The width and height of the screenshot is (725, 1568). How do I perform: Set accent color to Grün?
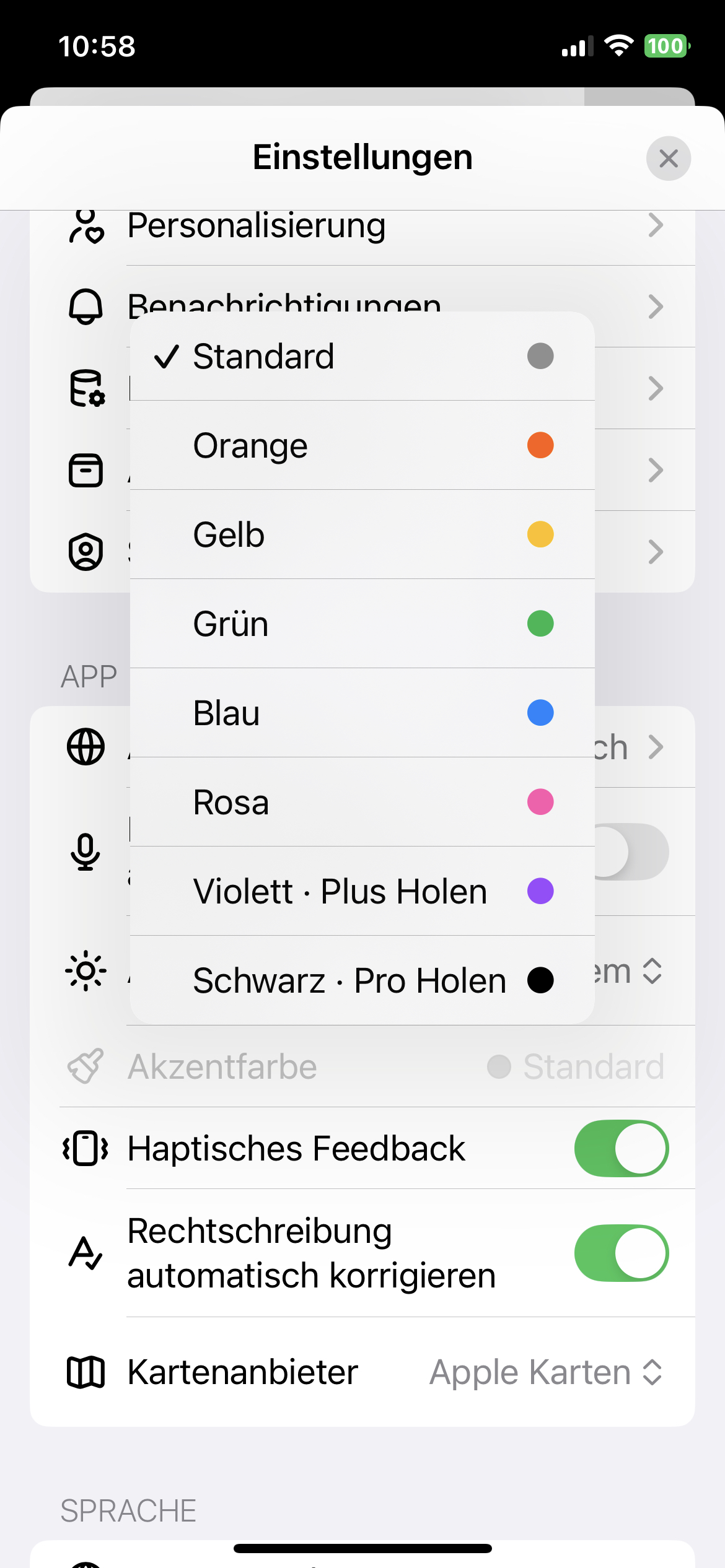pos(362,624)
